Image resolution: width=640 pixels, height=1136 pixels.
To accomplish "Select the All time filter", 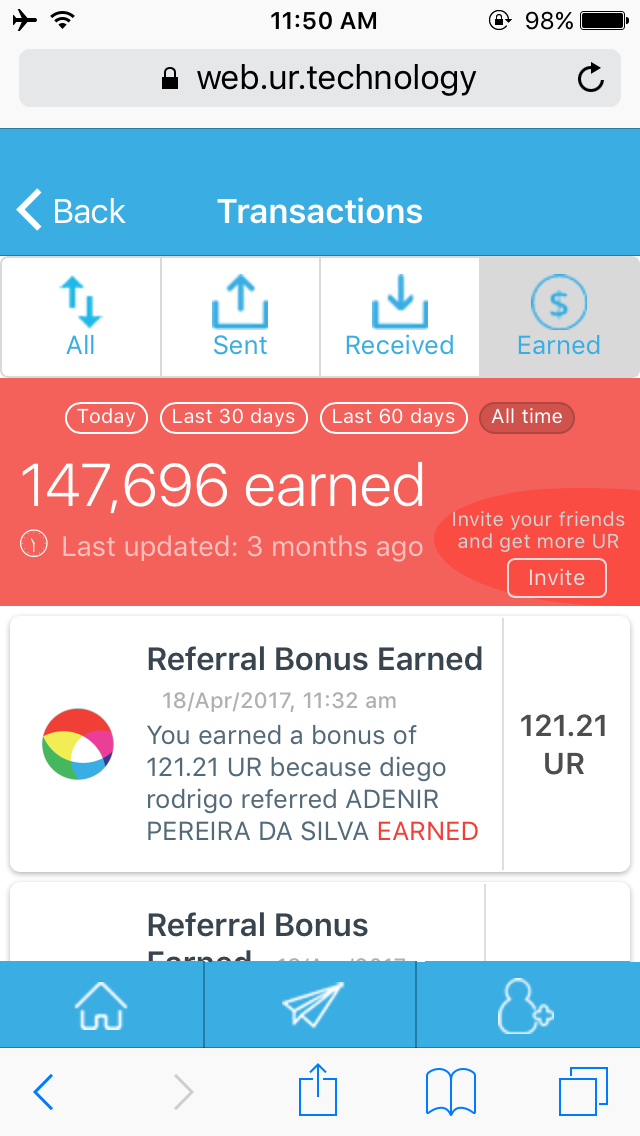I will pos(527,417).
